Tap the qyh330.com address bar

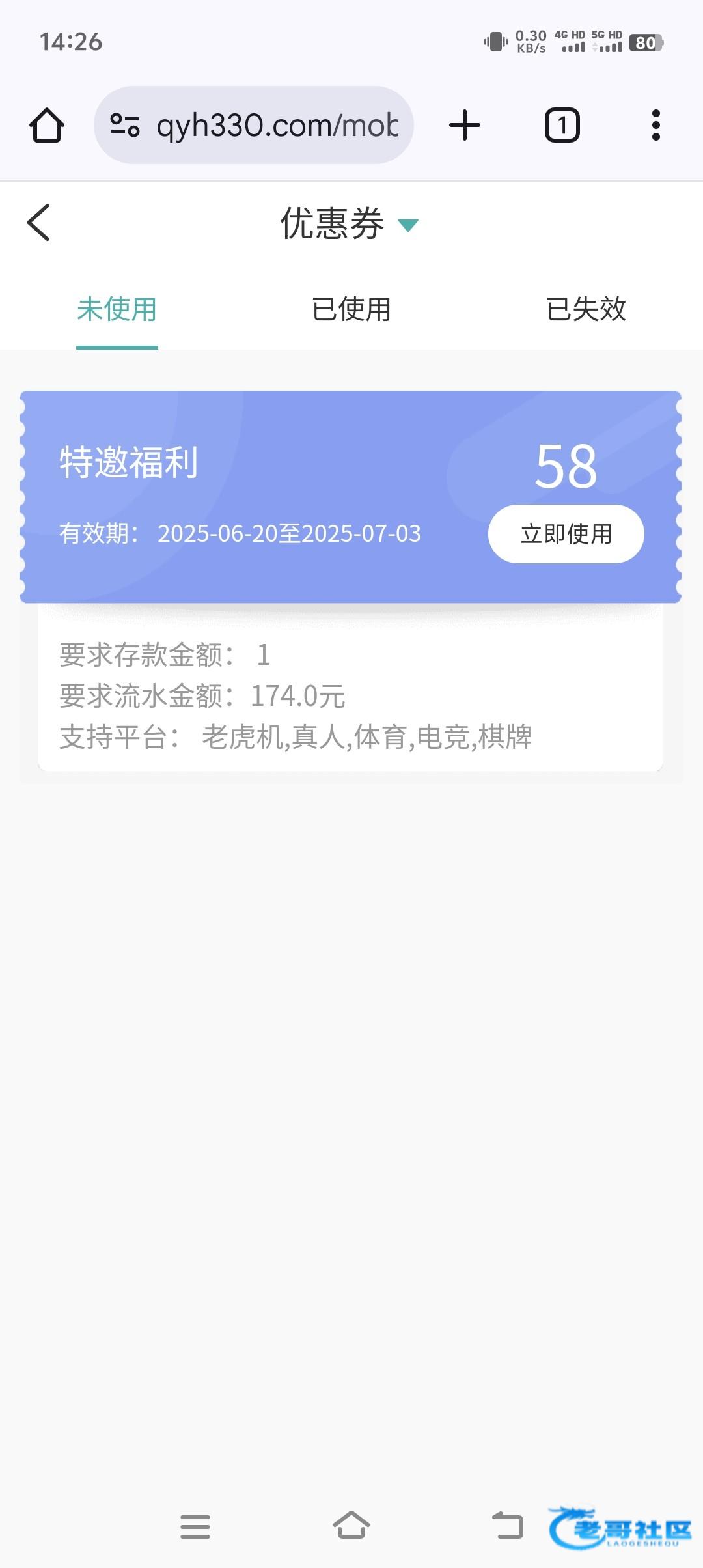254,125
